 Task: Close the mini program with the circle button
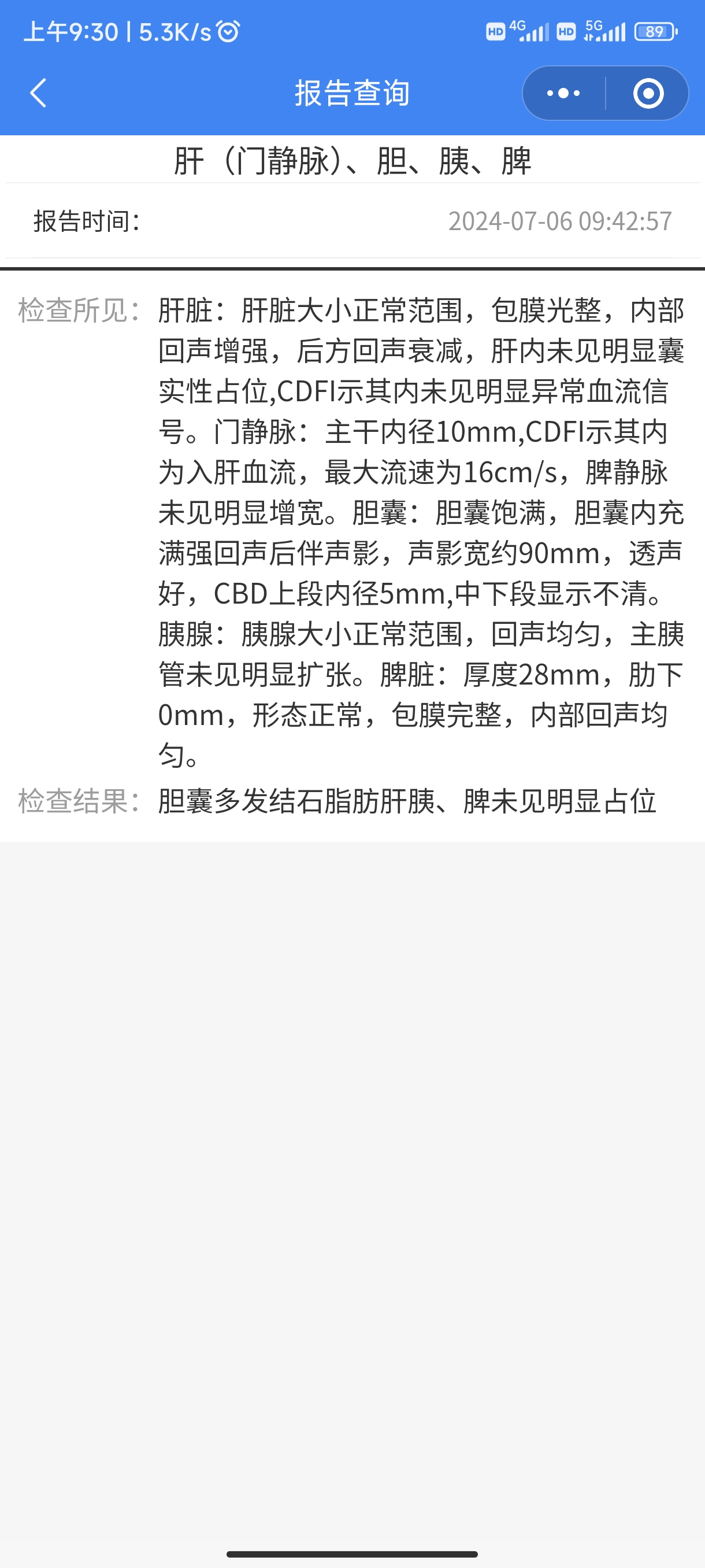[x=648, y=93]
